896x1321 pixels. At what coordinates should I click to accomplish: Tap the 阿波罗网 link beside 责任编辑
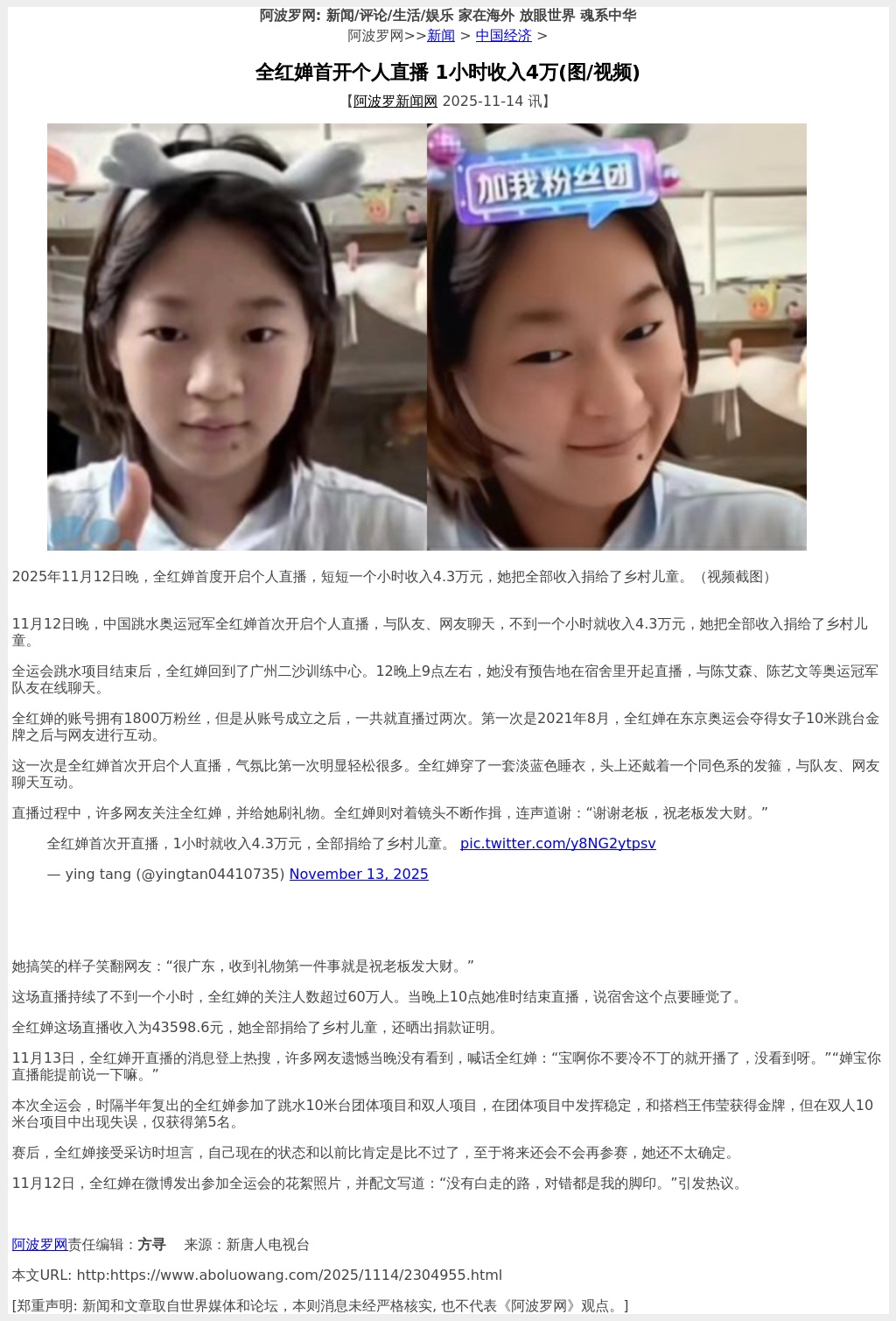pyautogui.click(x=39, y=1245)
